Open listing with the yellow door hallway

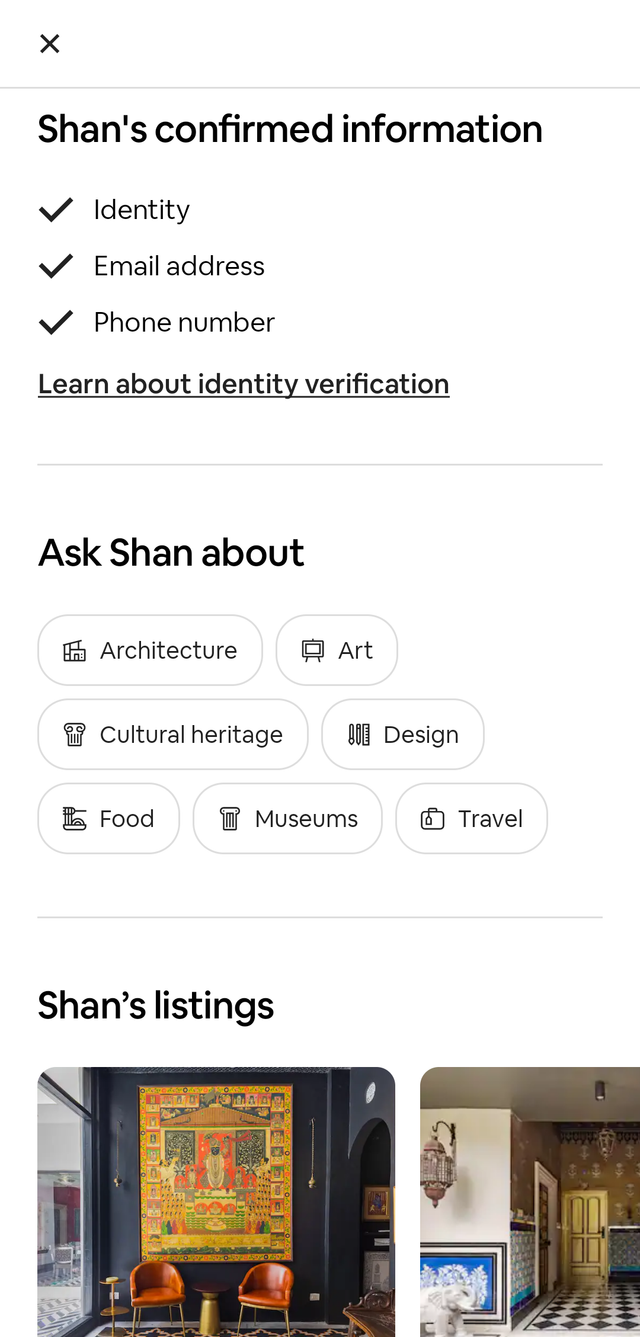click(x=530, y=1200)
